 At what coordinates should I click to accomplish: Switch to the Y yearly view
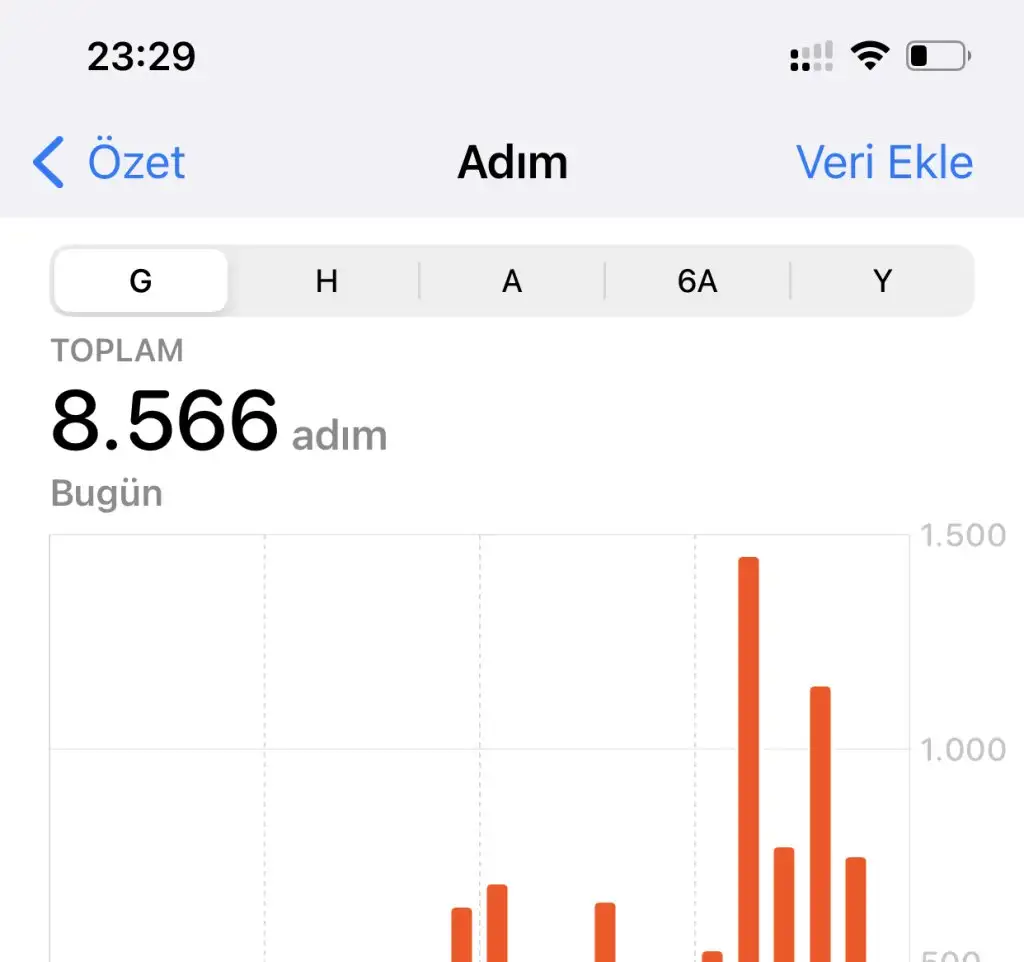click(882, 282)
